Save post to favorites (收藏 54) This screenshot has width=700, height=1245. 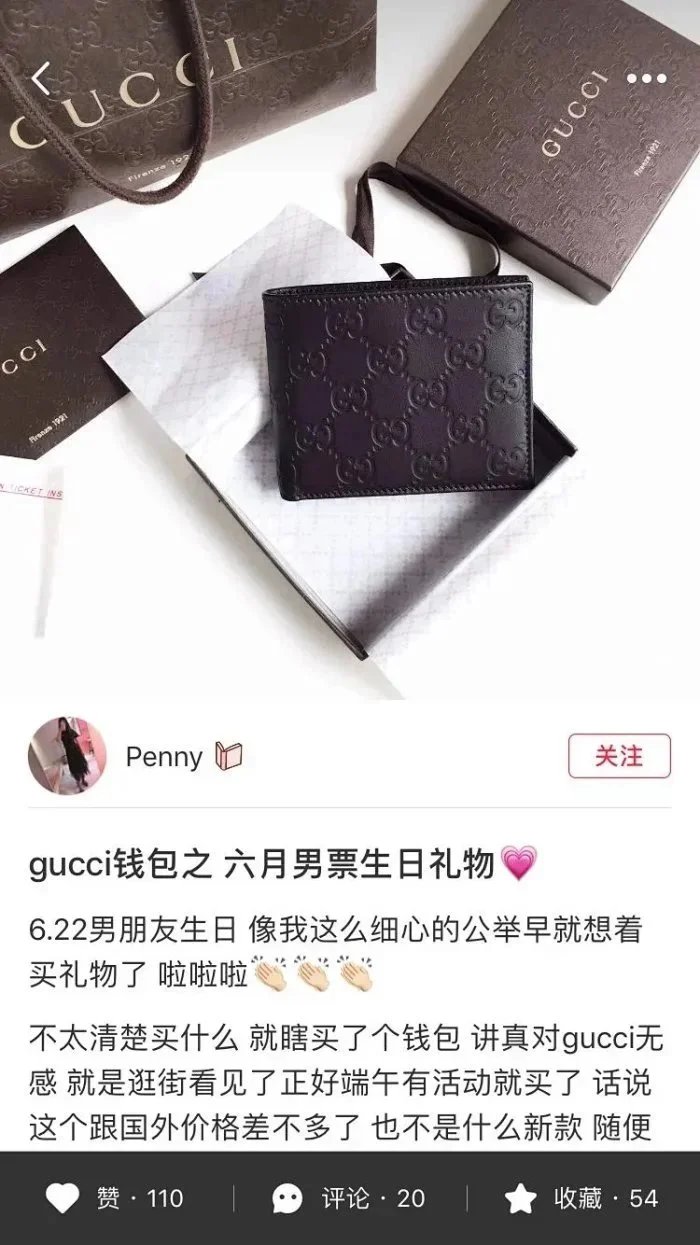[x=582, y=1198]
